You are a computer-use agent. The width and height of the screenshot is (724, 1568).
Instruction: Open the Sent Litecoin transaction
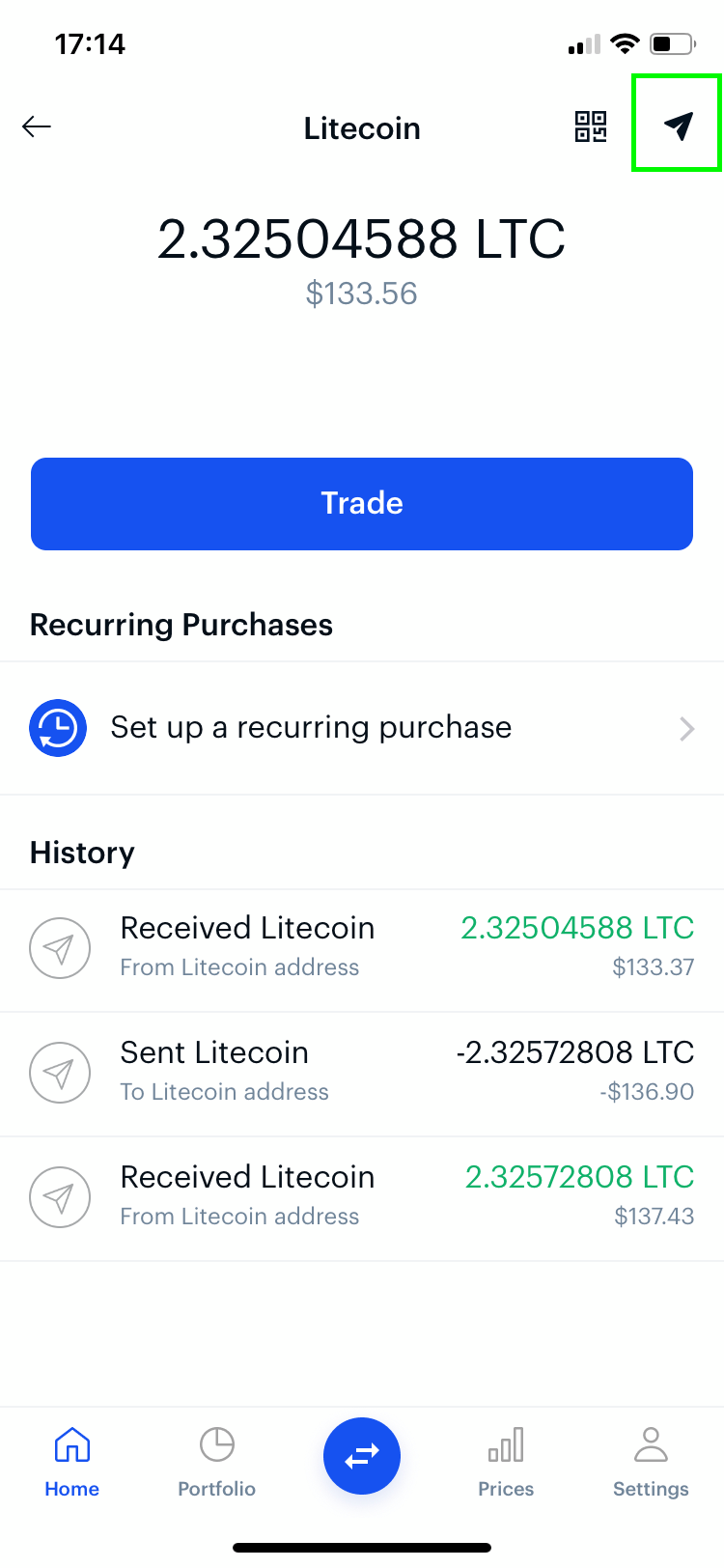362,1075
